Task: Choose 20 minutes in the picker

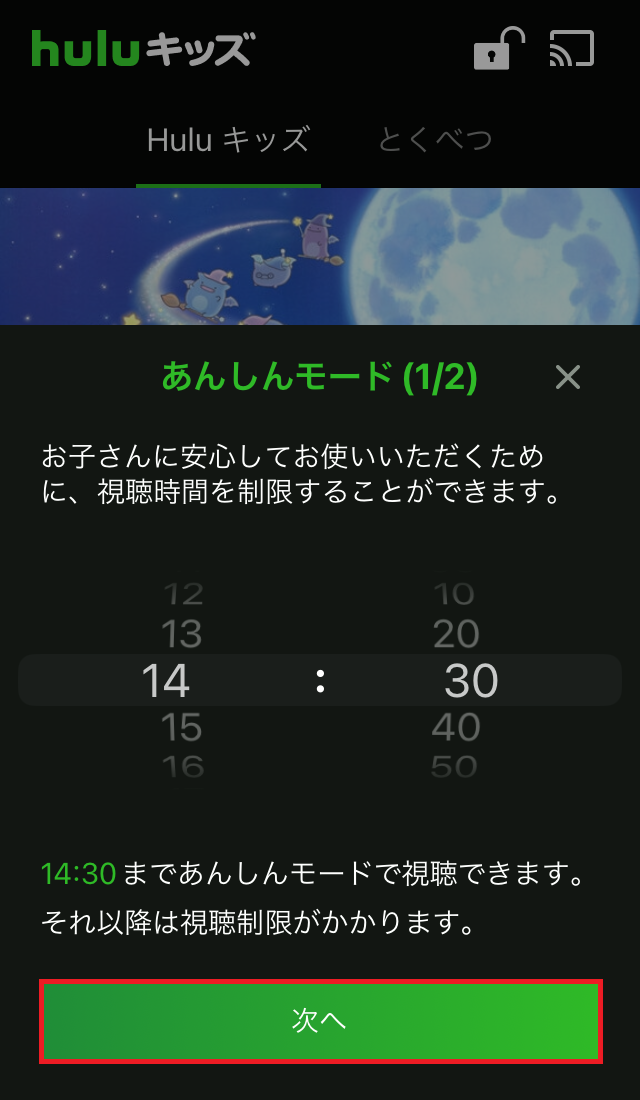Action: click(456, 634)
